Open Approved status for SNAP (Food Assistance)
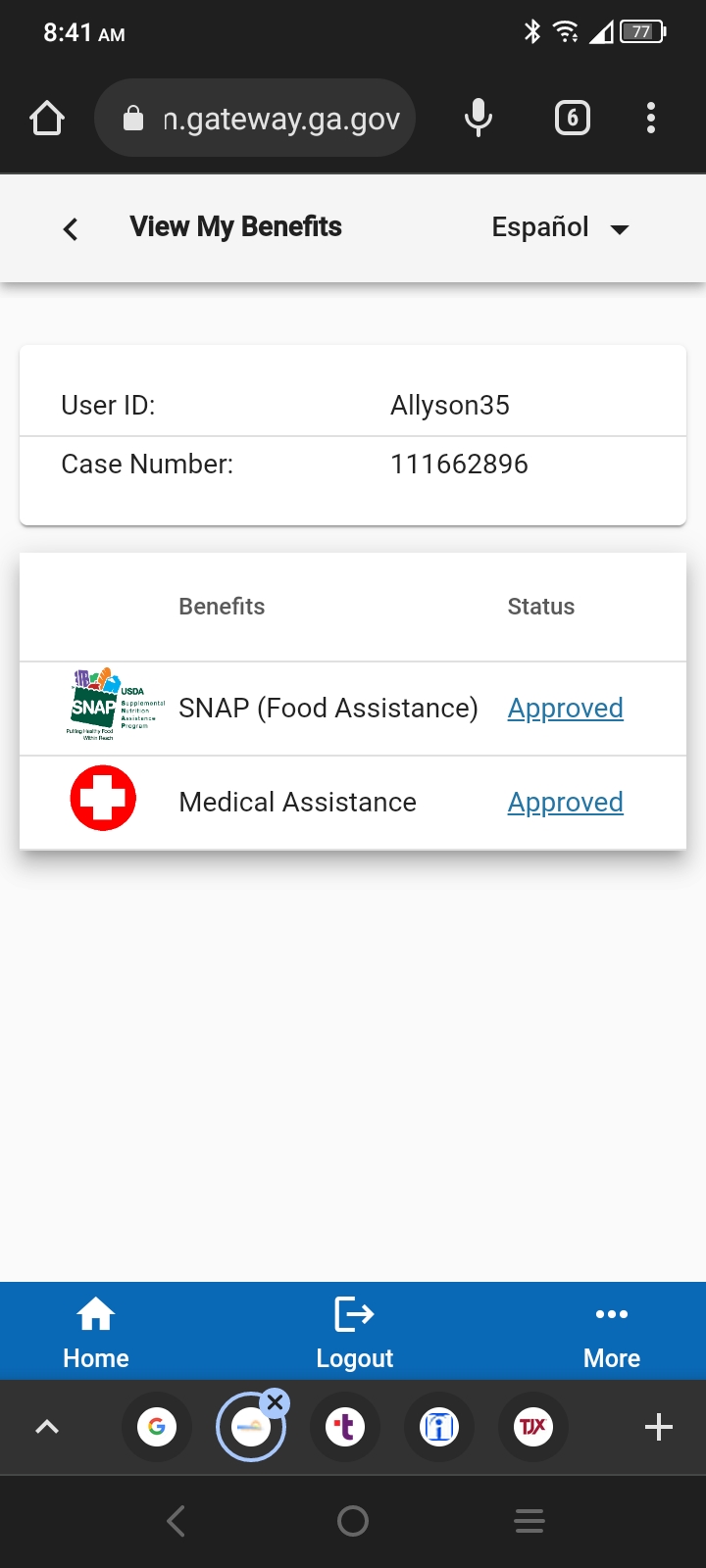 click(x=566, y=709)
